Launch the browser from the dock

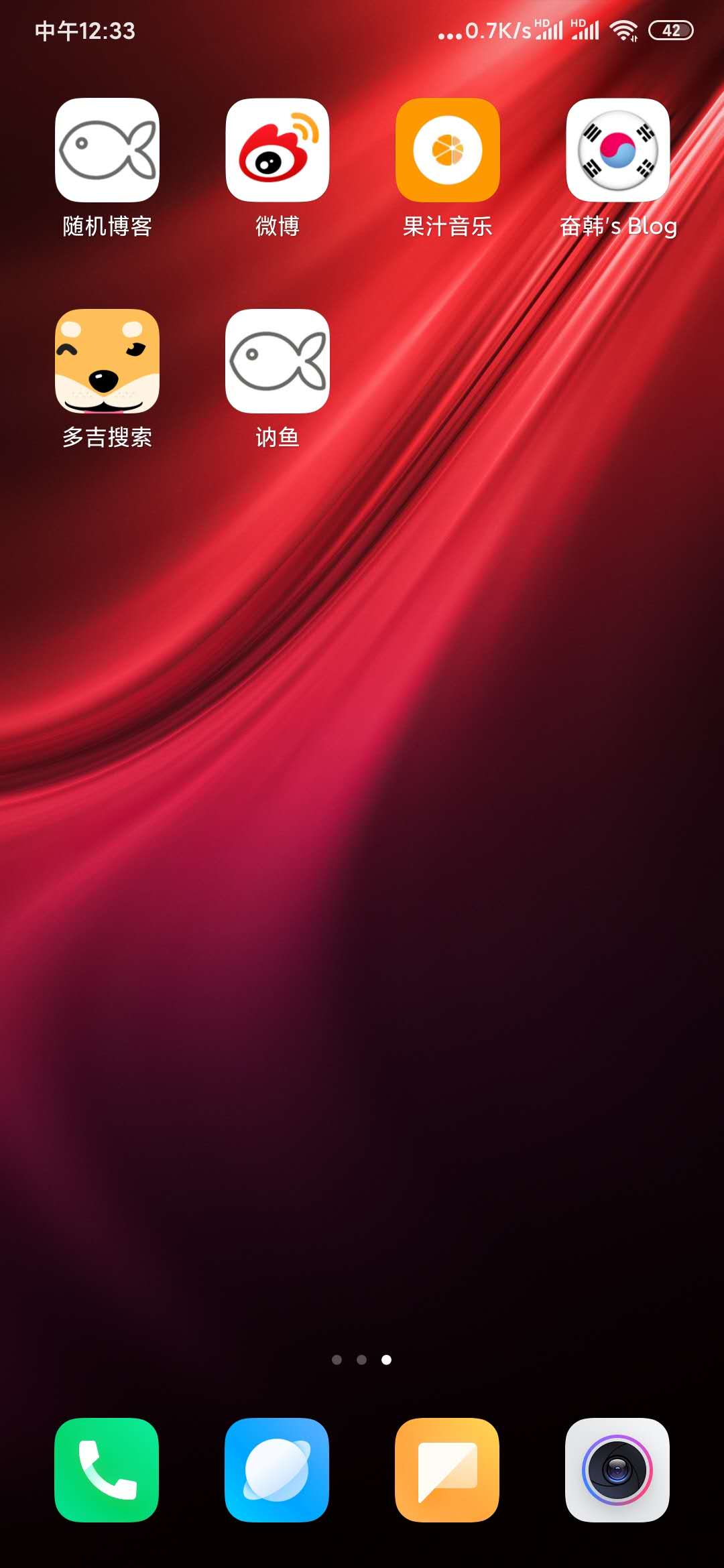[x=277, y=1469]
